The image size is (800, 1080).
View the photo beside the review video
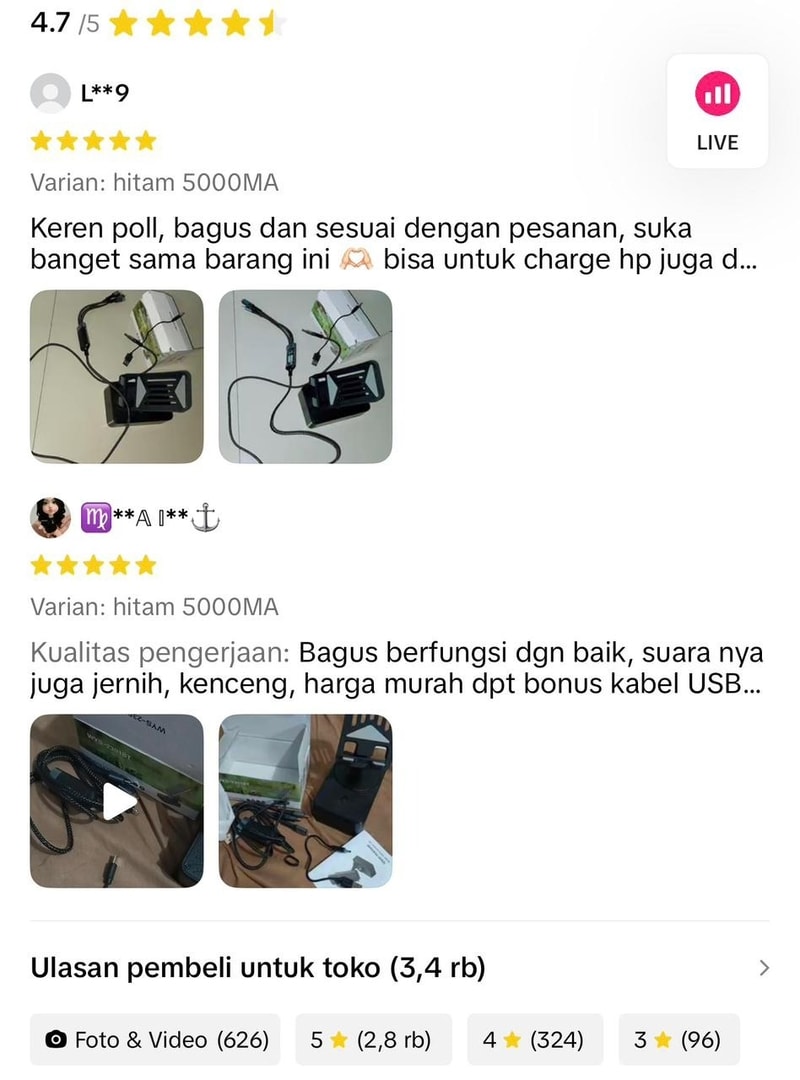305,801
